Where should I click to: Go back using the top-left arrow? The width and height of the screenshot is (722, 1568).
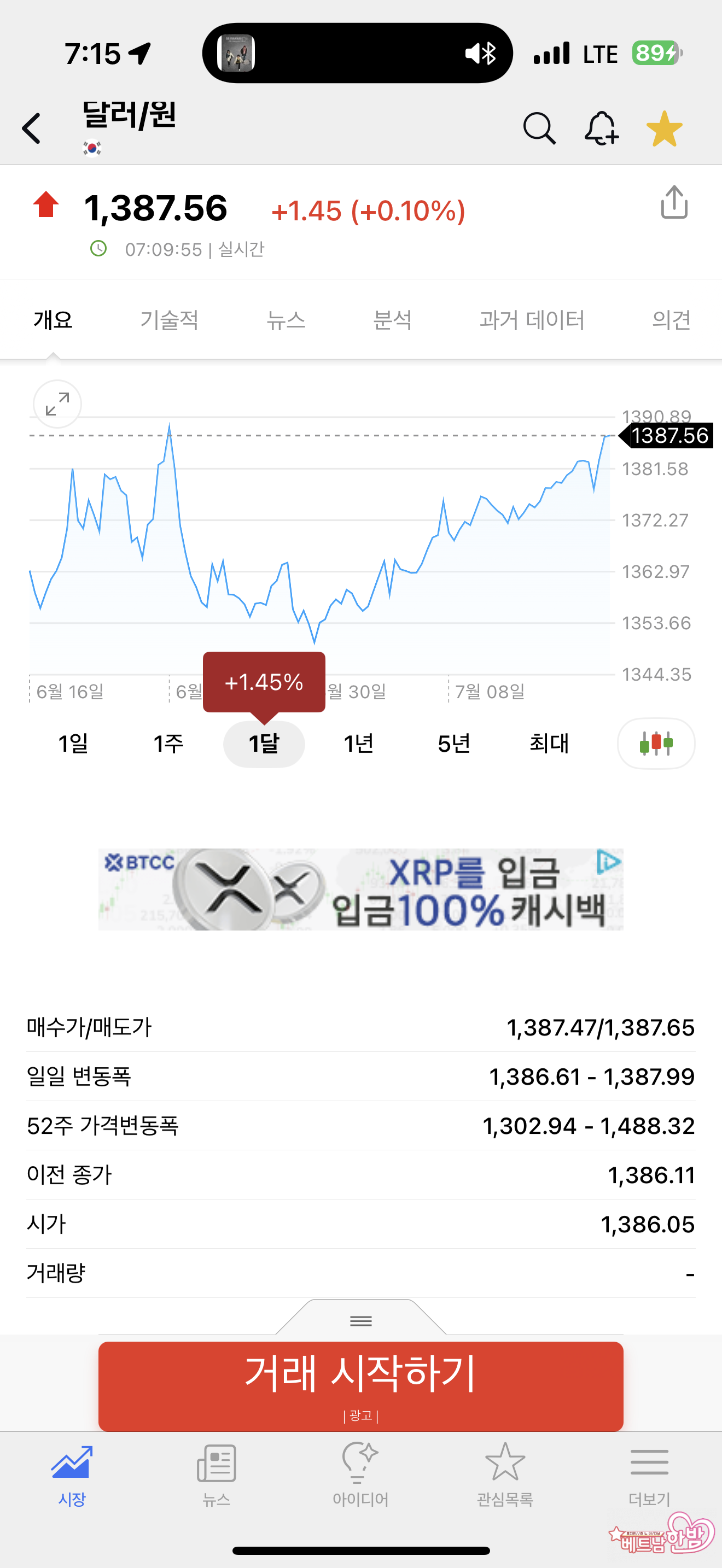(32, 128)
